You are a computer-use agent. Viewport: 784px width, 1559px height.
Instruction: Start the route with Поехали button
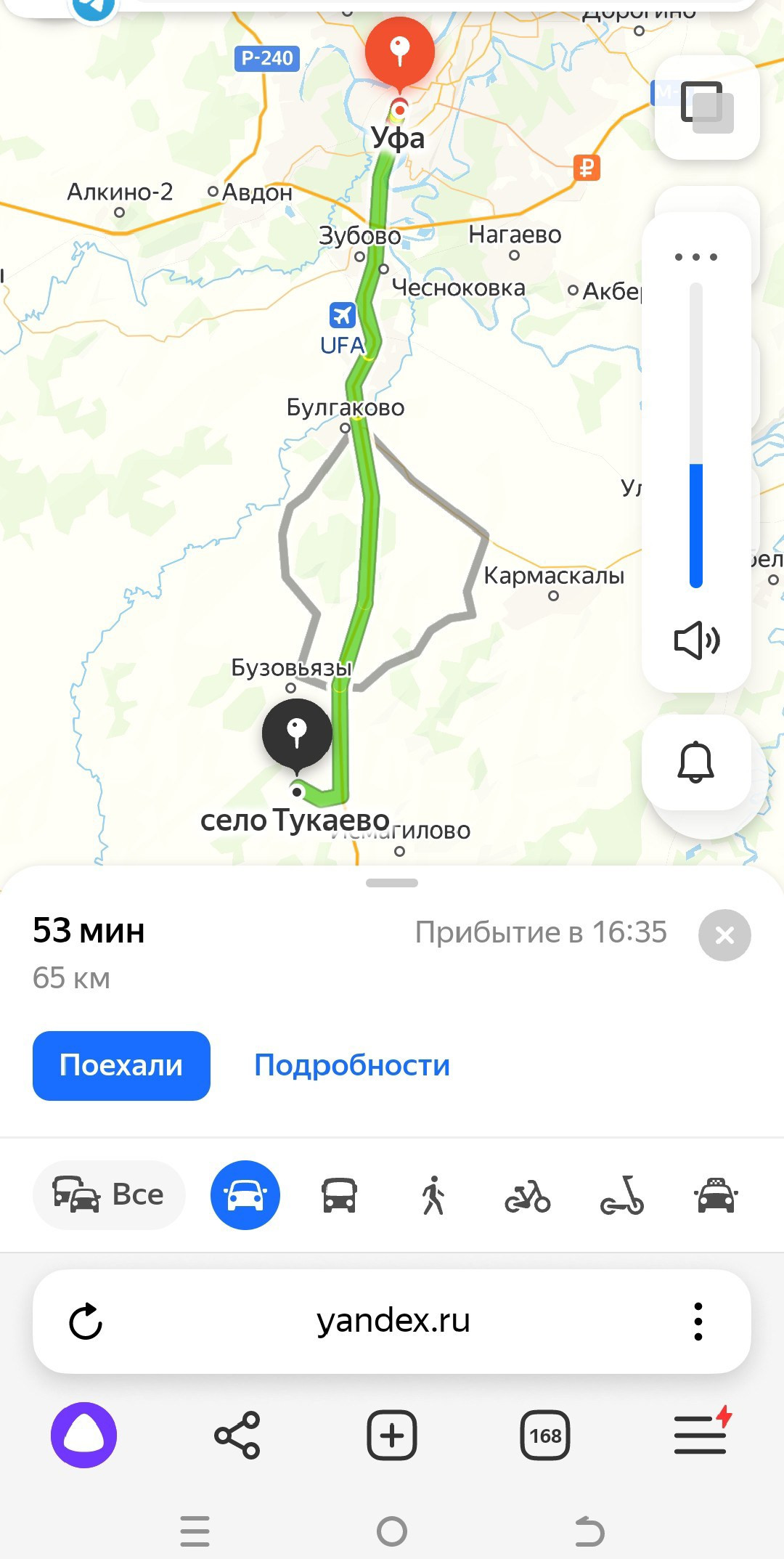pyautogui.click(x=121, y=1065)
